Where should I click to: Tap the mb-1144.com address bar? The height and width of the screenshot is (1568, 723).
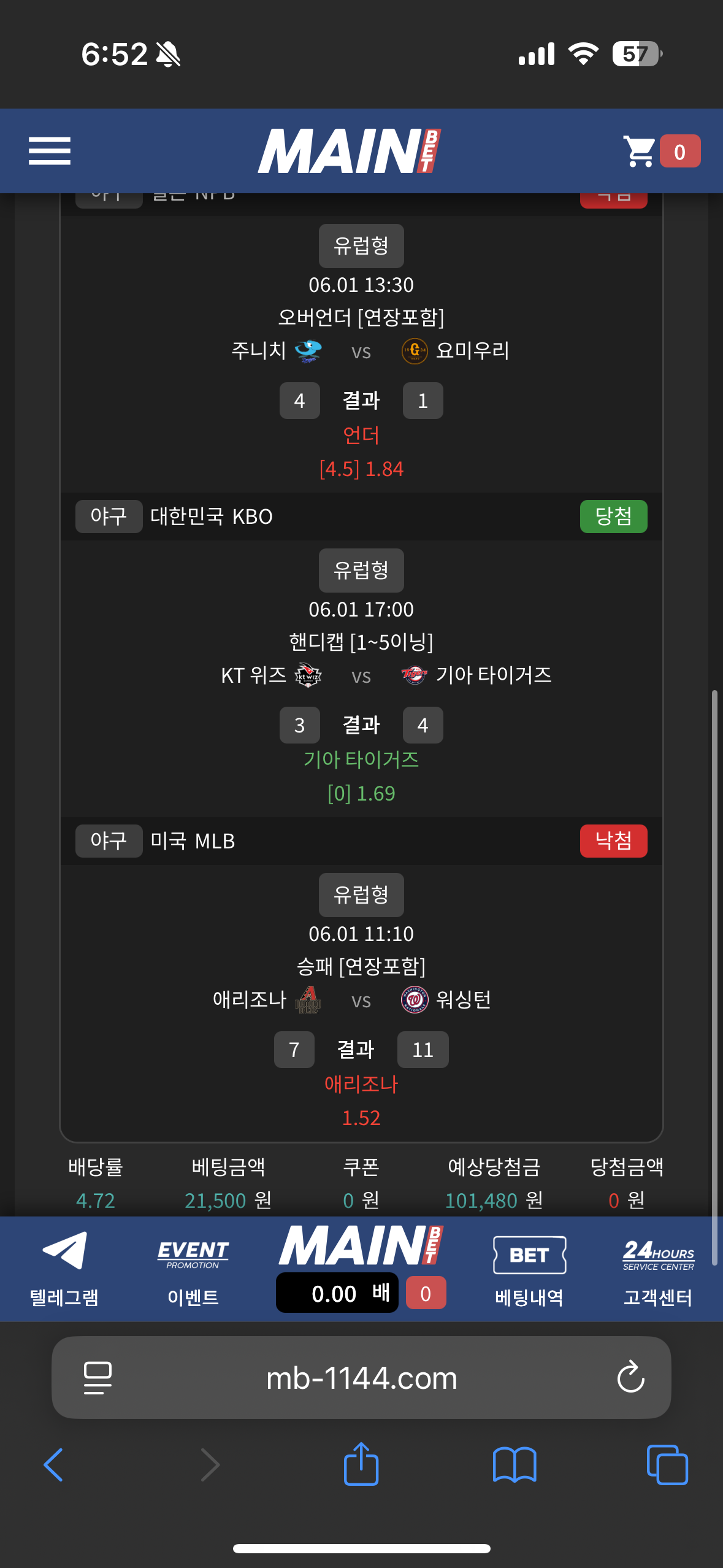click(x=361, y=1378)
